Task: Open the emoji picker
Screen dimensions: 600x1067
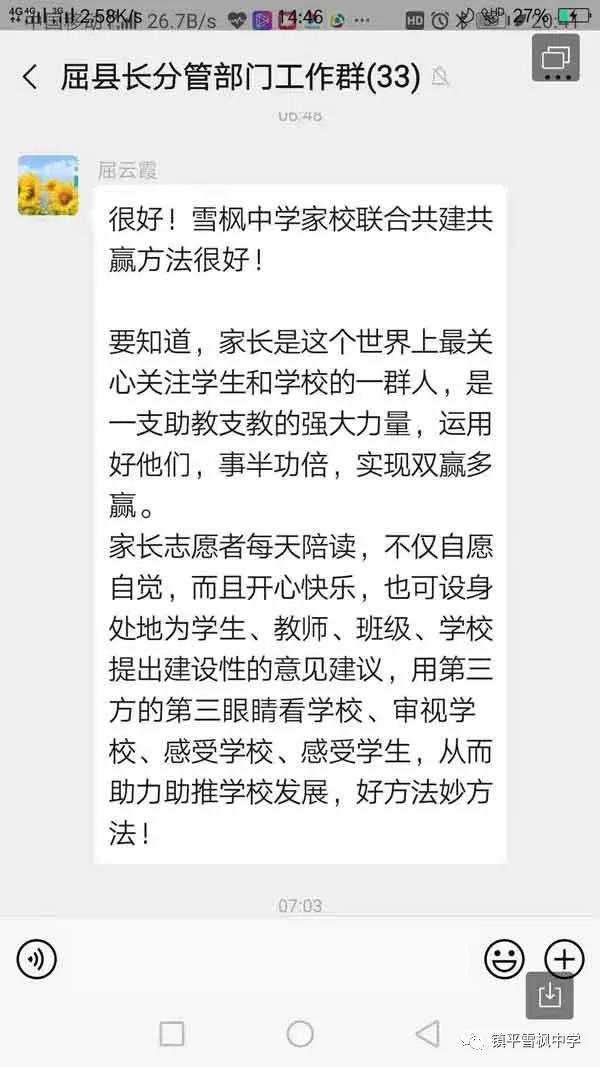Action: tap(504, 960)
